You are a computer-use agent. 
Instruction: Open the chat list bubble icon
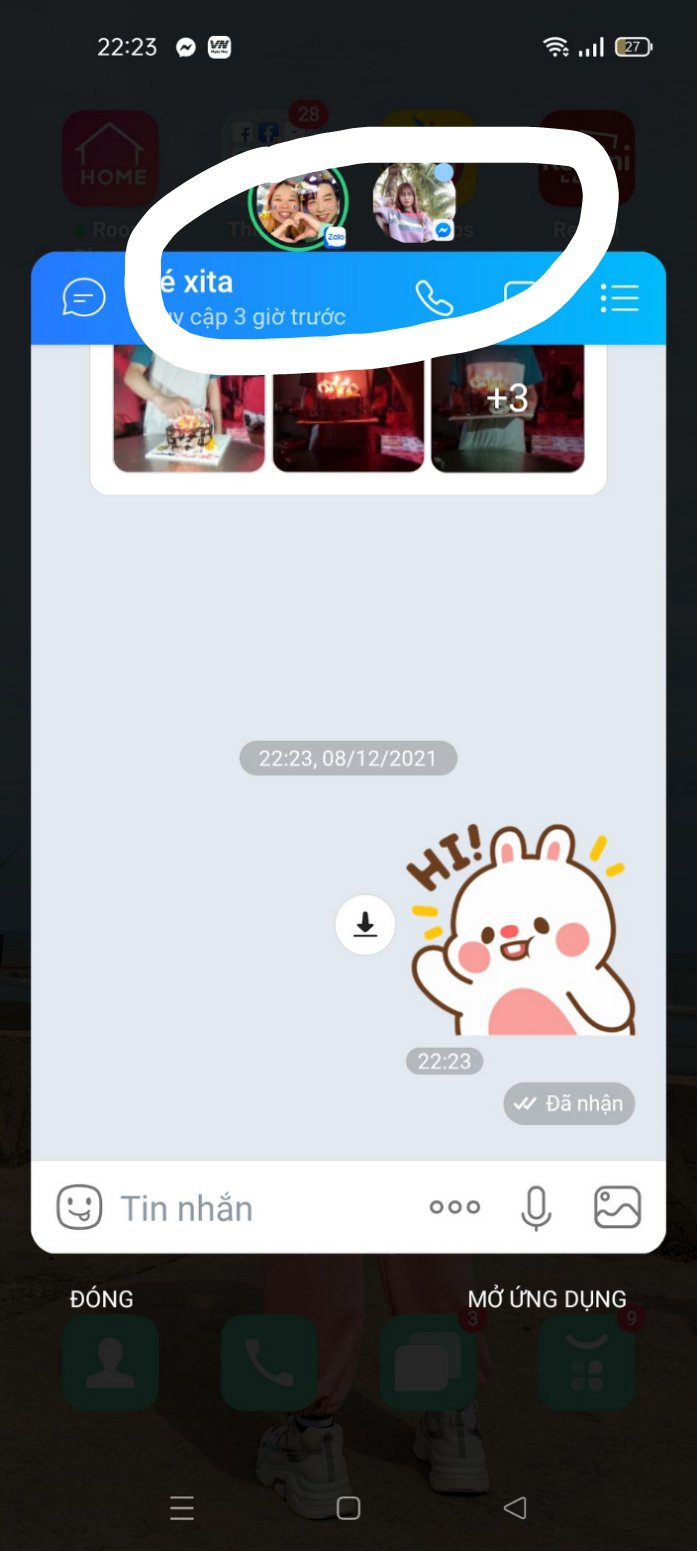[x=84, y=297]
